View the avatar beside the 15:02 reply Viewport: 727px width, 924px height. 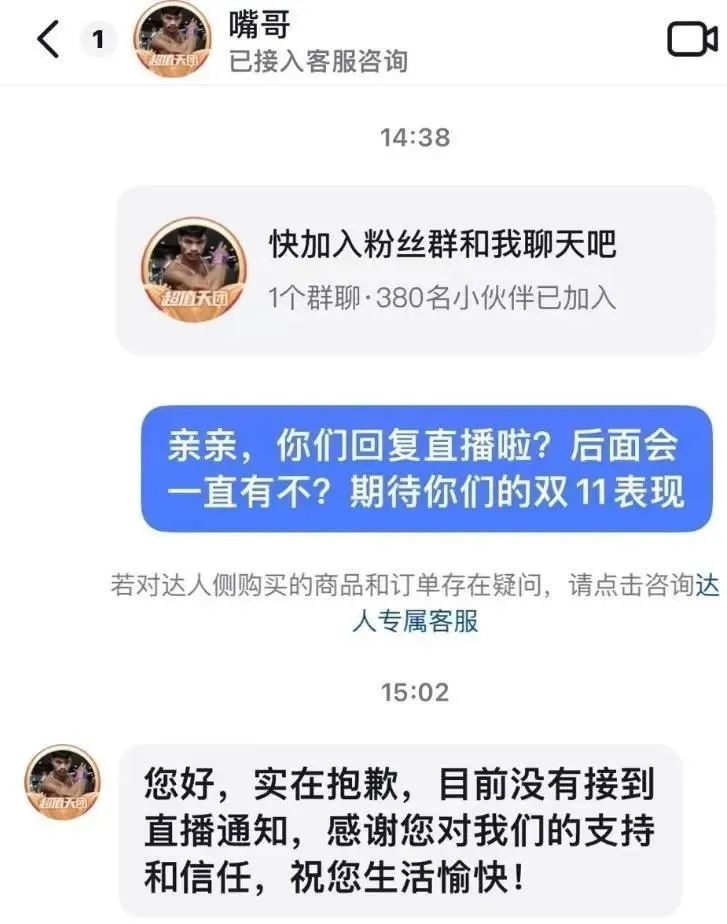click(x=62, y=782)
